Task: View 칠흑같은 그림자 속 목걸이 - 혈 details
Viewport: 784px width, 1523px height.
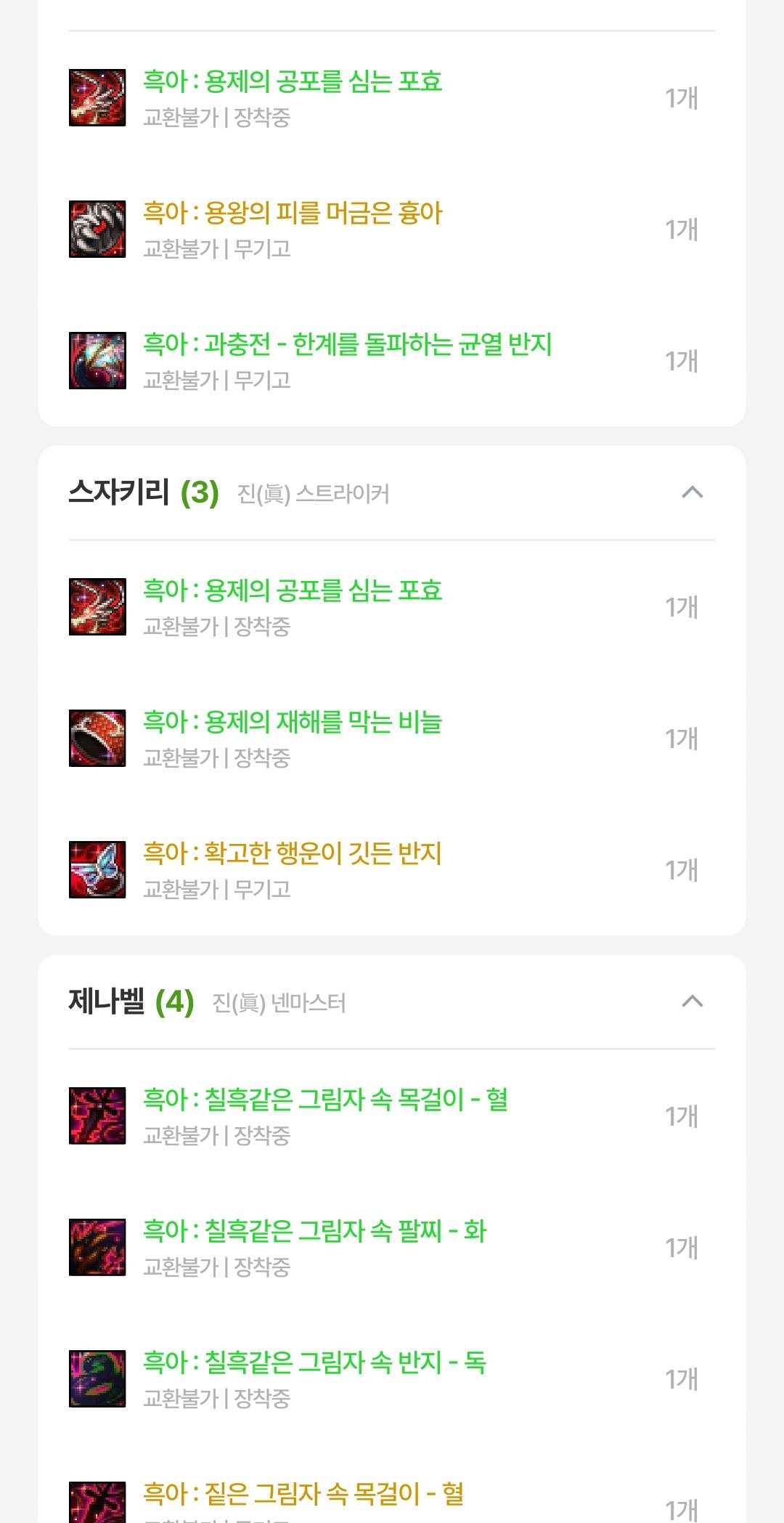Action: point(325,1100)
